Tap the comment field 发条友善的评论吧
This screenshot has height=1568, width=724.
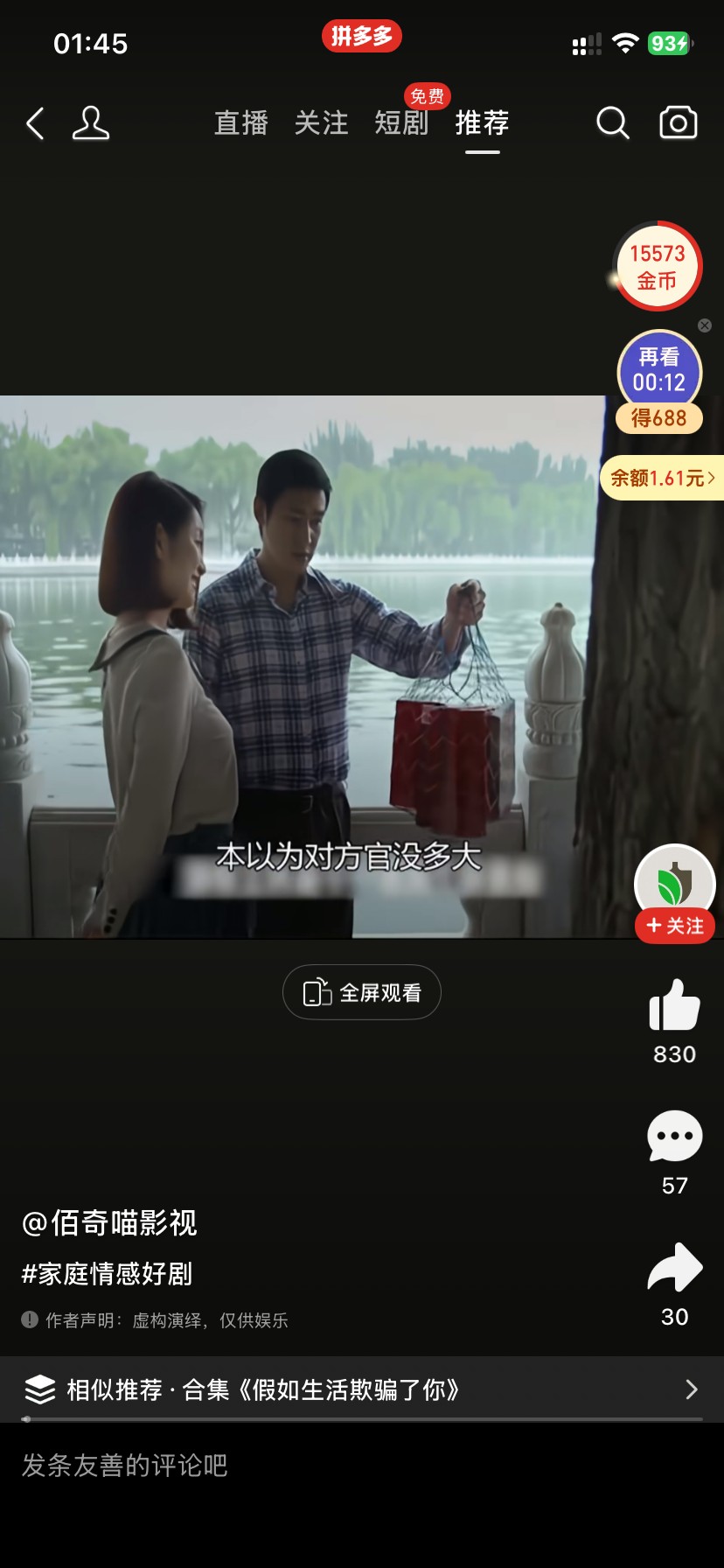362,1466
